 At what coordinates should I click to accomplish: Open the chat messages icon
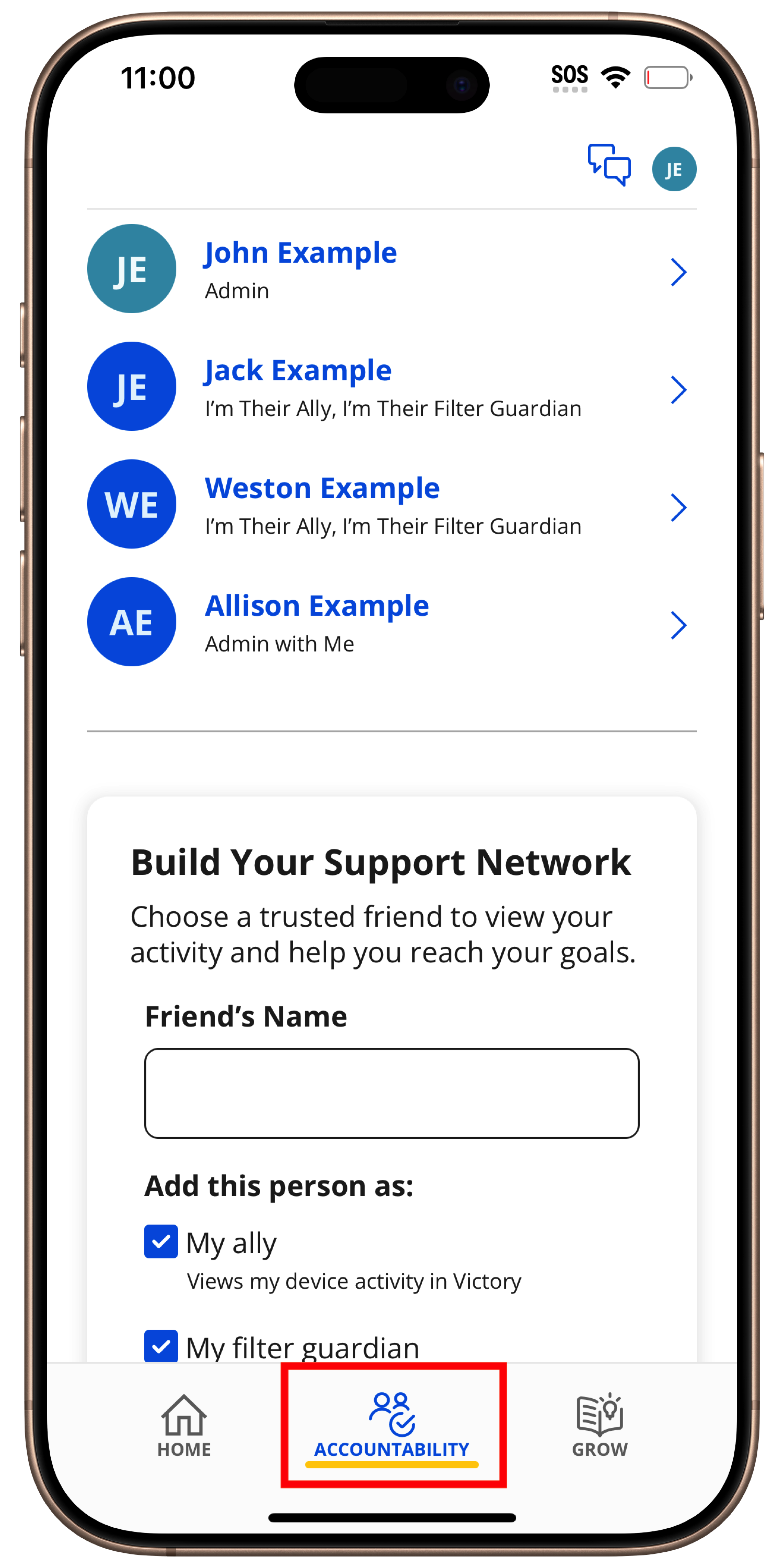609,165
